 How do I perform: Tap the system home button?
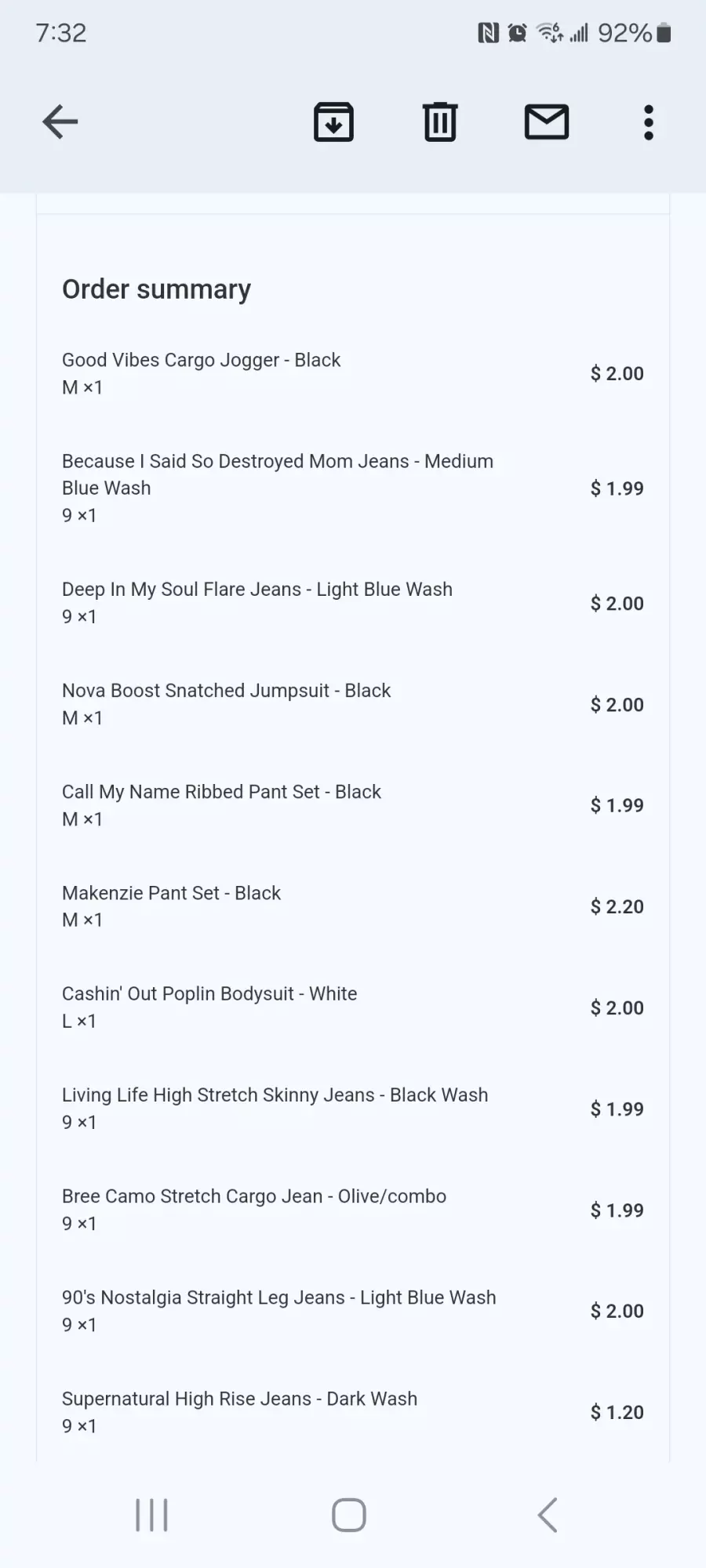(349, 1515)
